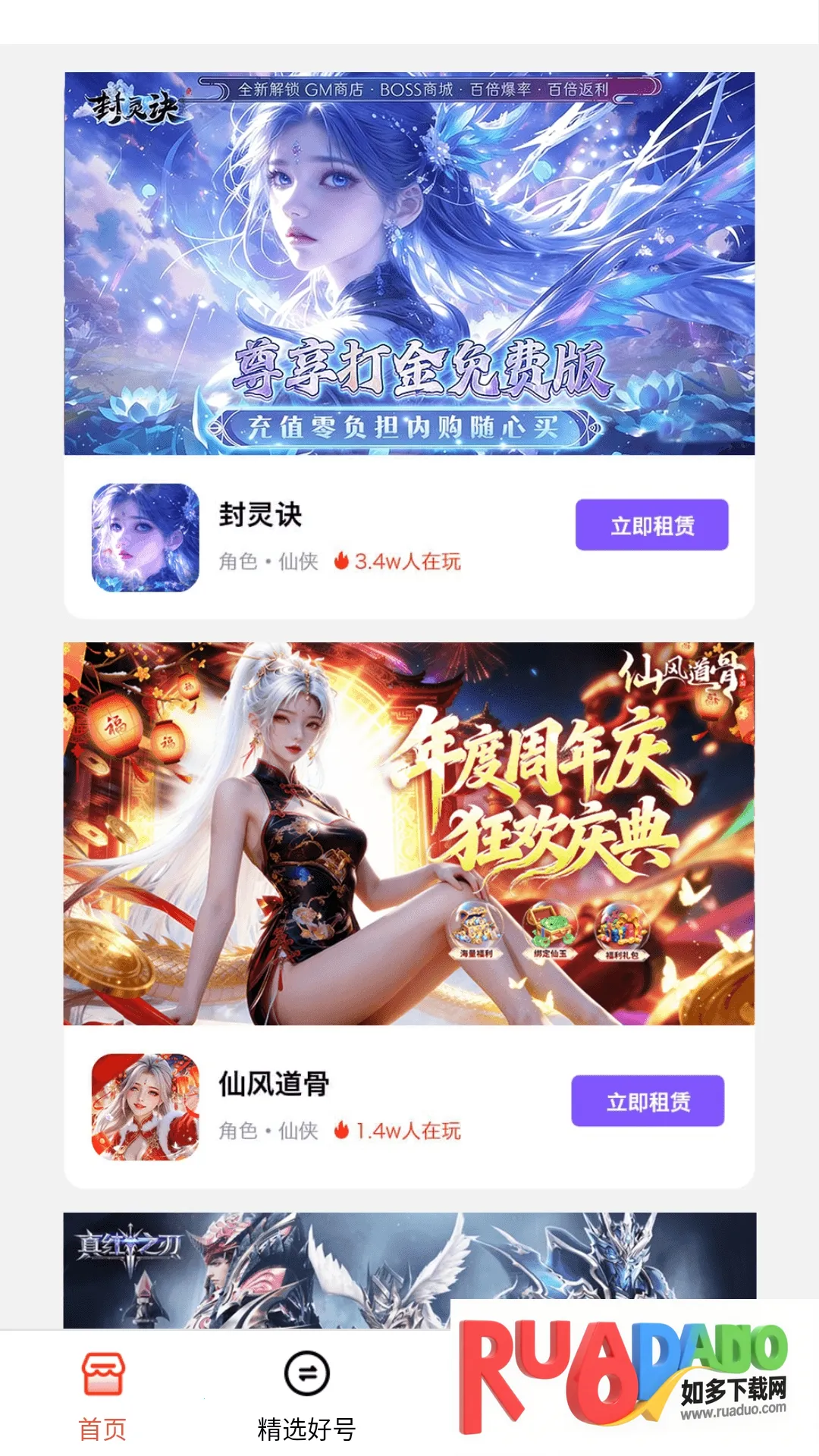
Task: Open the 仙风道骨 anniversary banner
Action: [x=409, y=833]
